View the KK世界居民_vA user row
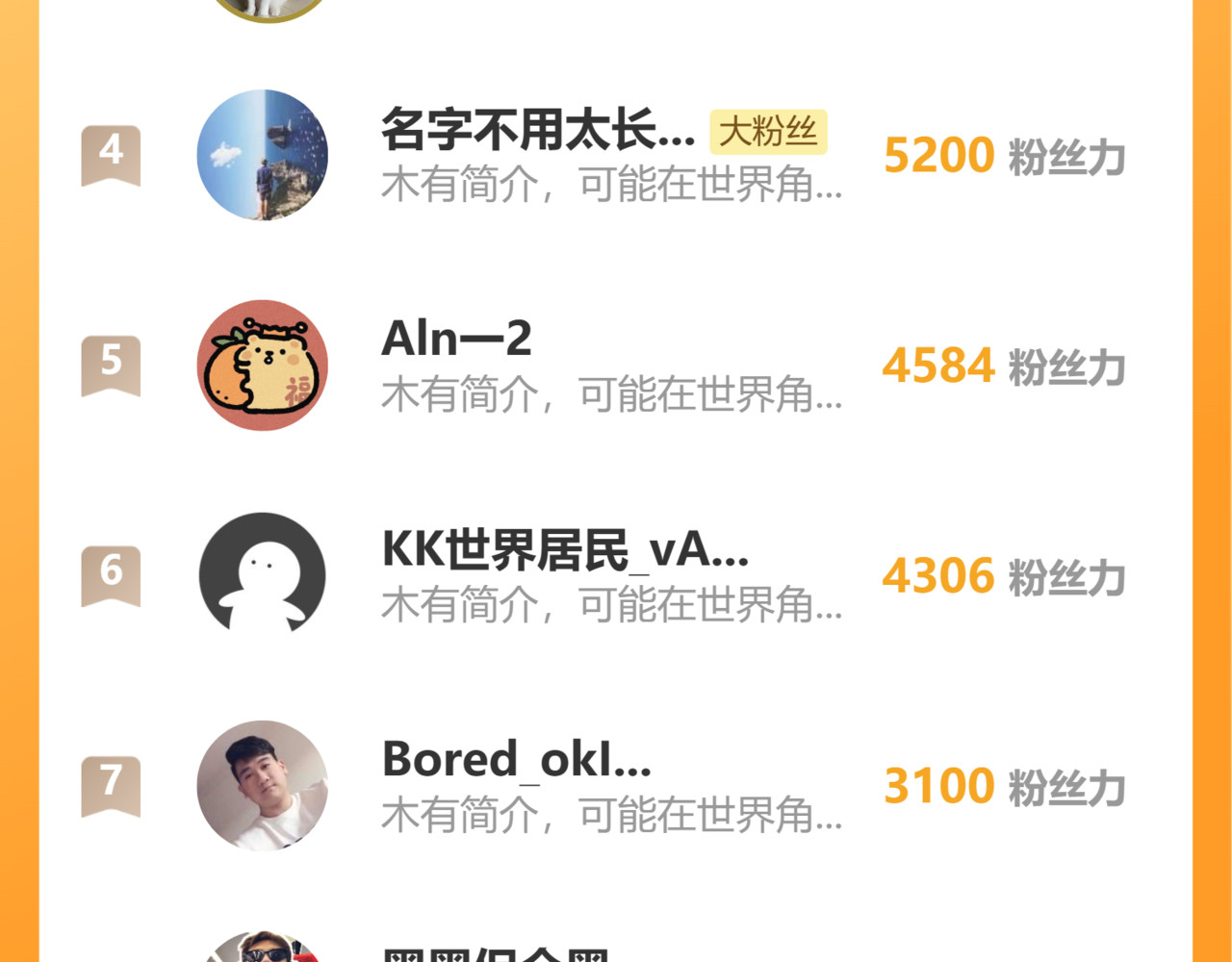The height and width of the screenshot is (962, 1232). [x=564, y=550]
